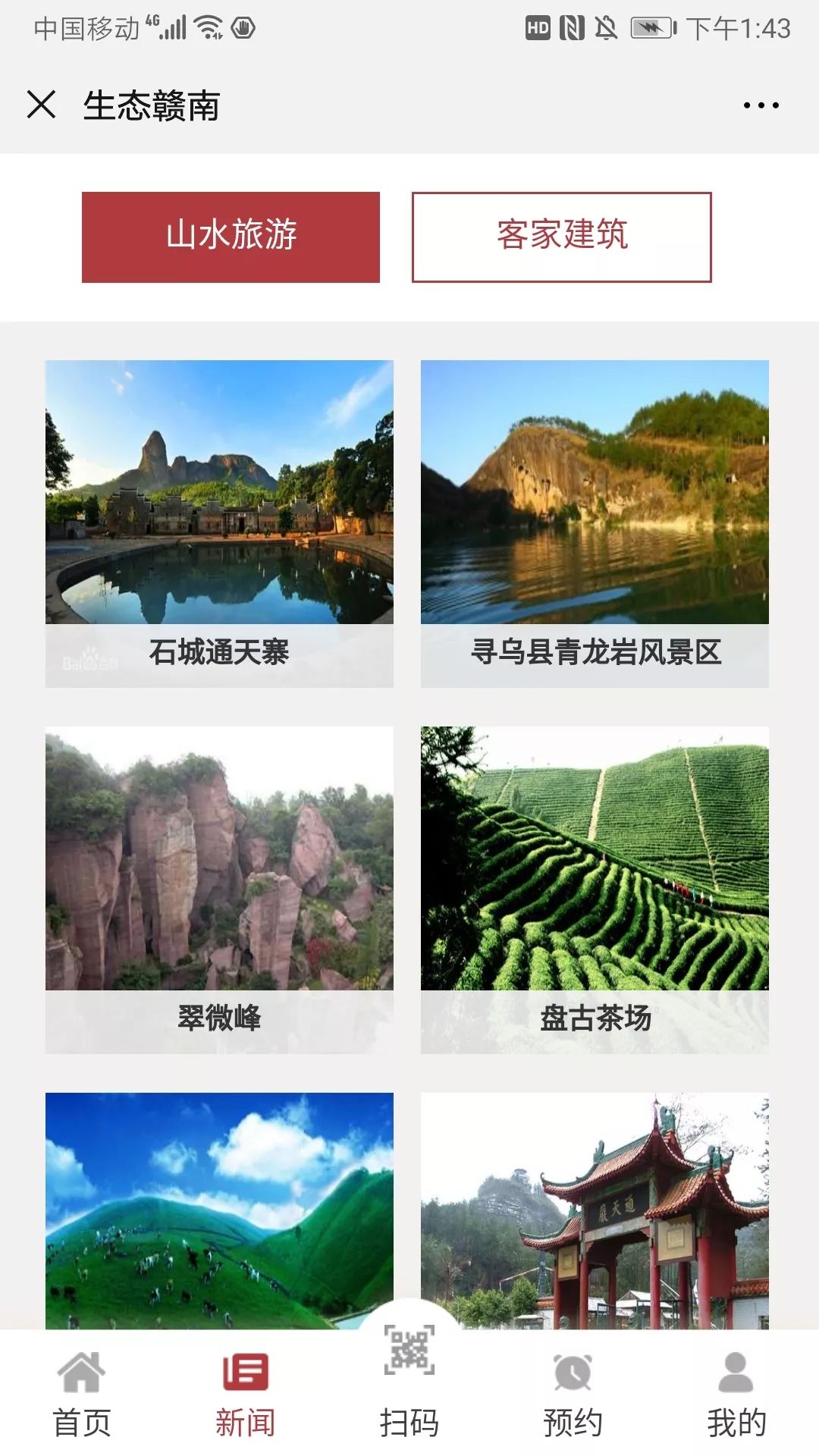Select the 山水旅游 category

[x=231, y=237]
